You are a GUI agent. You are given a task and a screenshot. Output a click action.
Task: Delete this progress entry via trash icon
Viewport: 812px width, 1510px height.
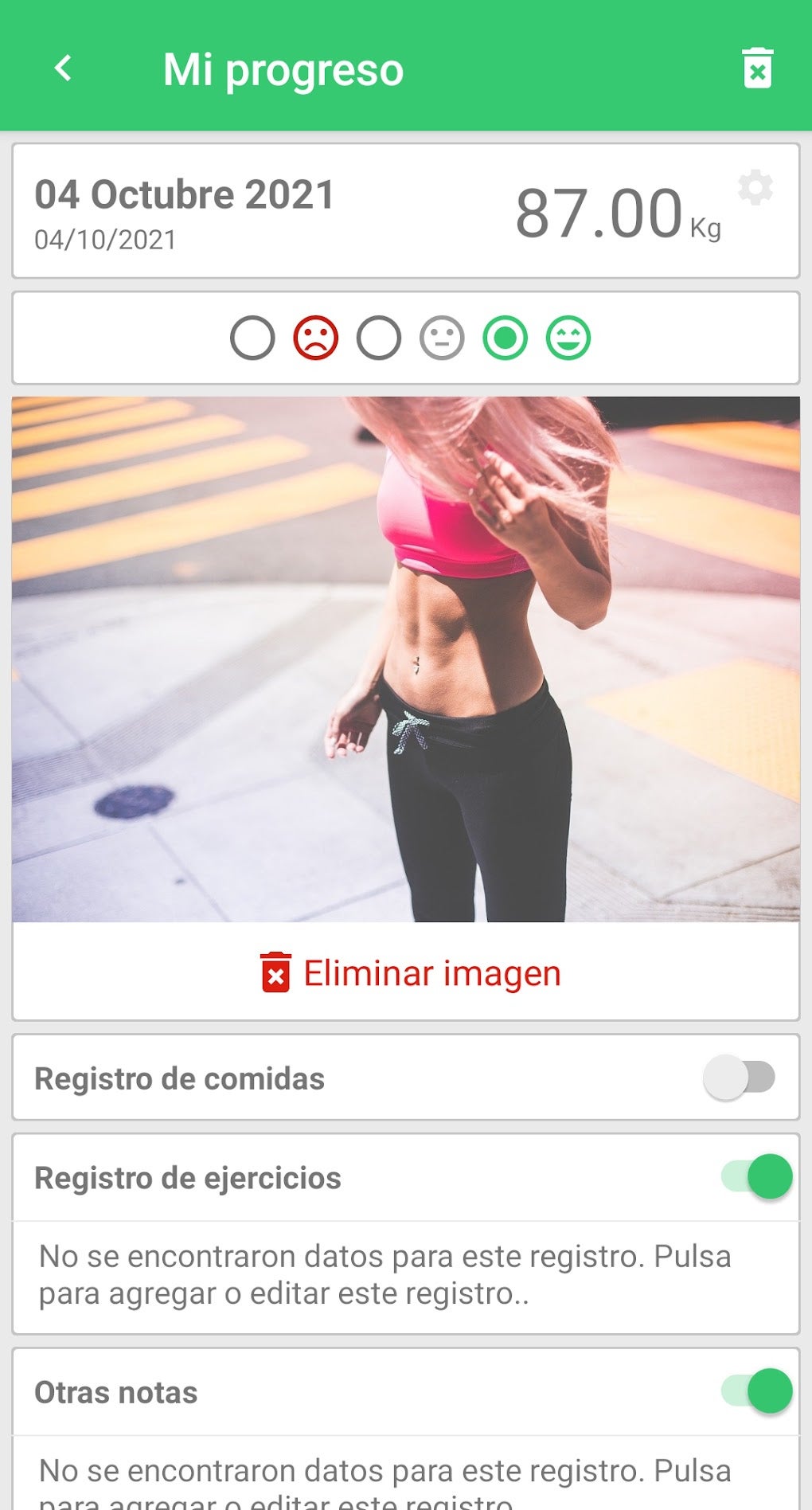coord(757,68)
